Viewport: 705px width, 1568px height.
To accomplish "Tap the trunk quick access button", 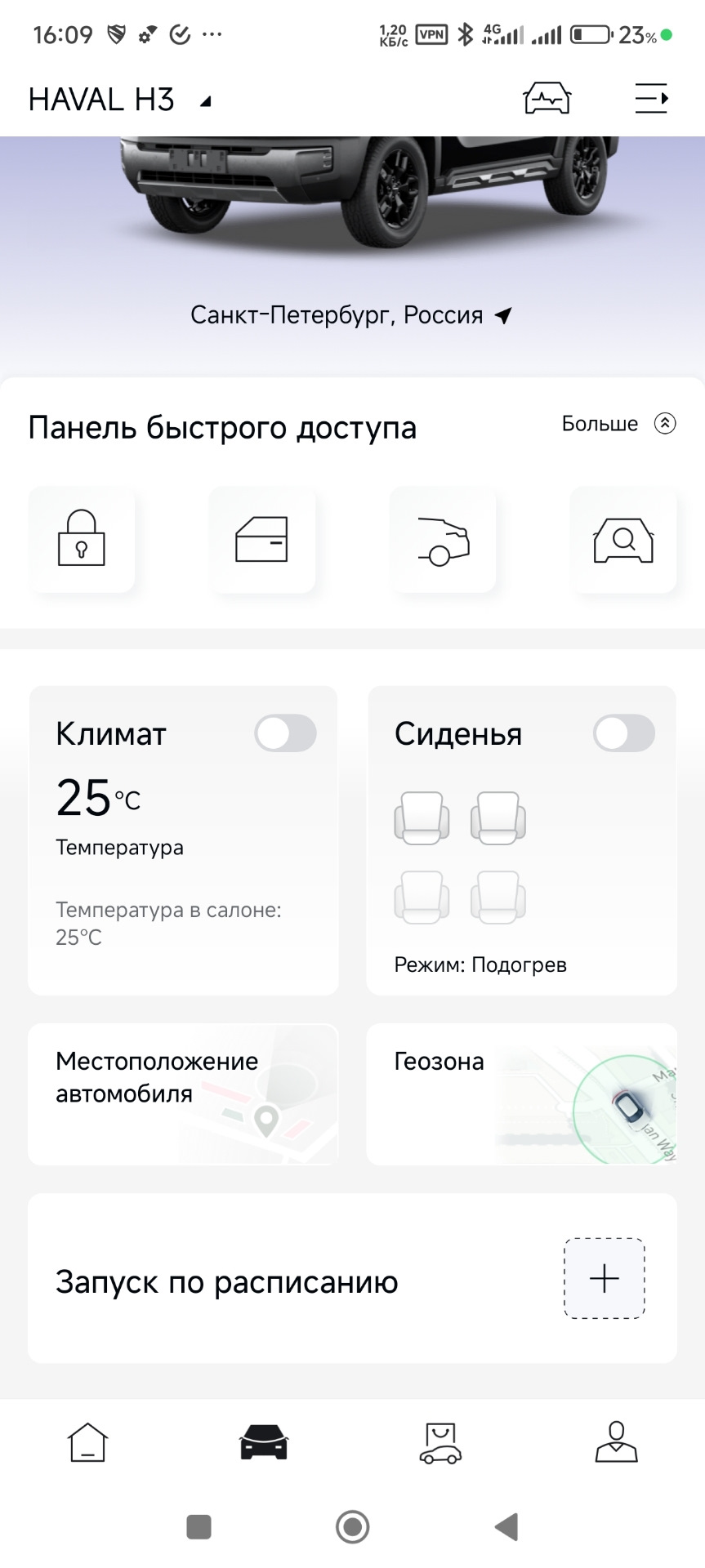I will point(443,539).
